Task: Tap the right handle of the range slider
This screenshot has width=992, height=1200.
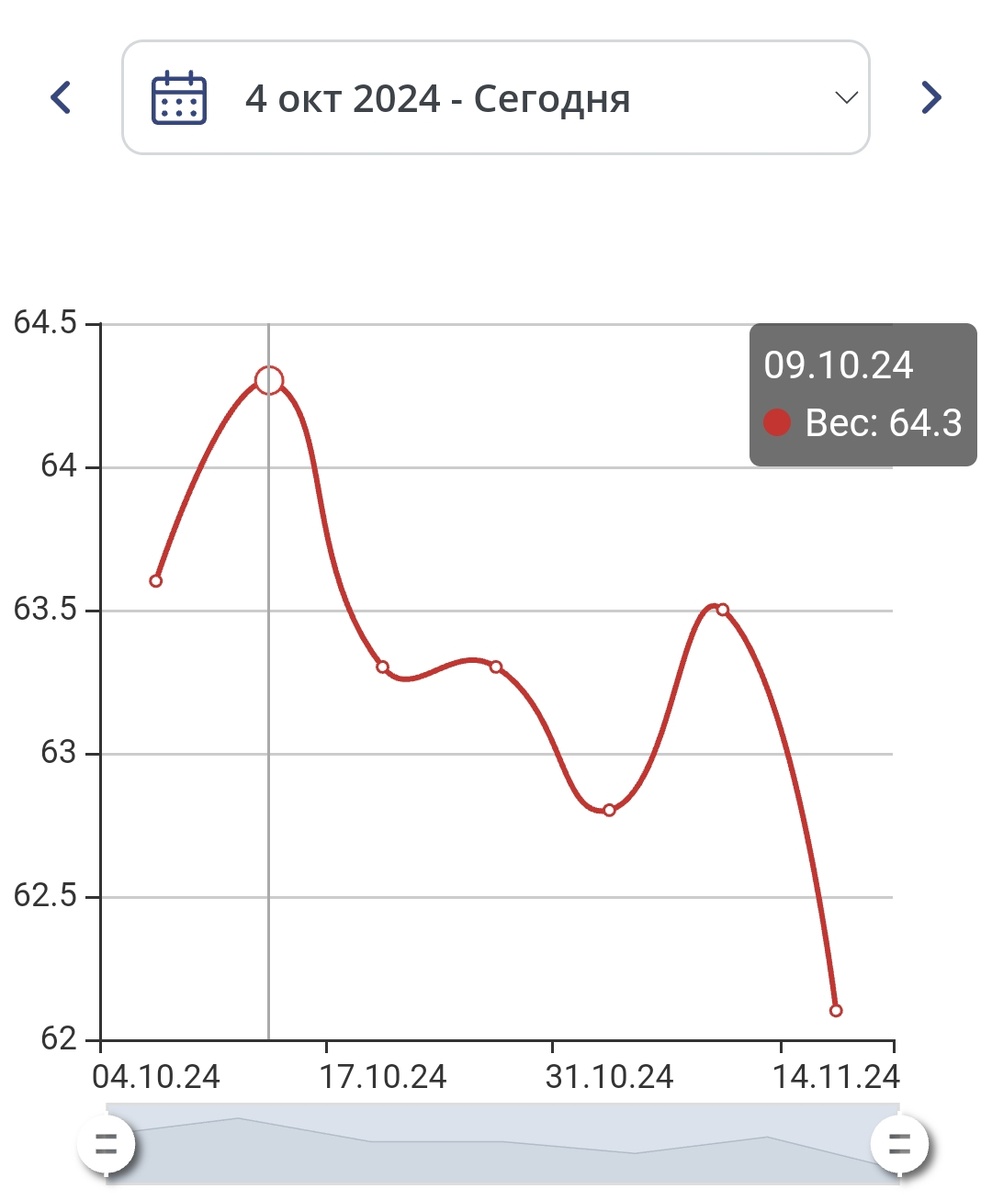Action: tap(899, 1143)
